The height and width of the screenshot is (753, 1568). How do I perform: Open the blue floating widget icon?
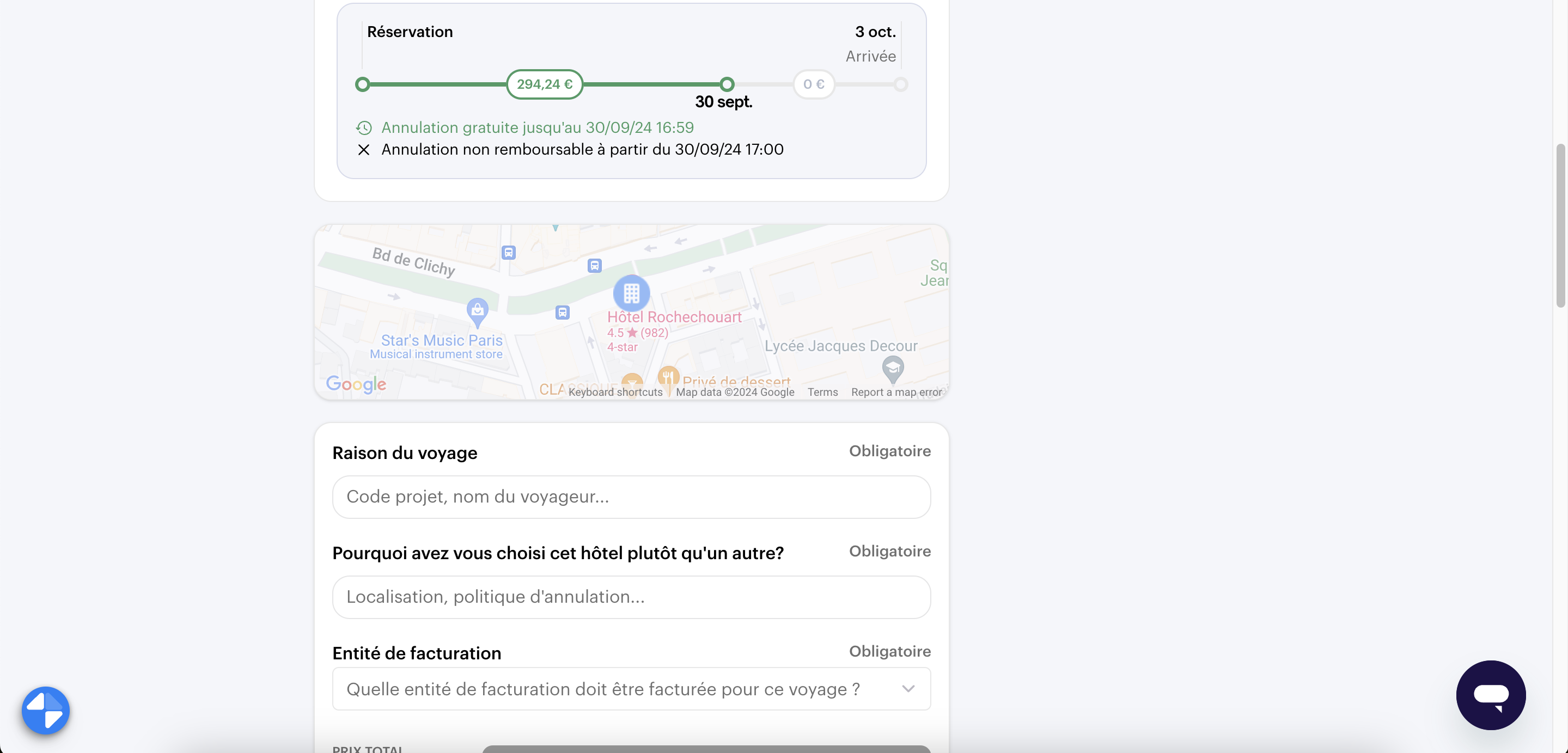point(46,710)
